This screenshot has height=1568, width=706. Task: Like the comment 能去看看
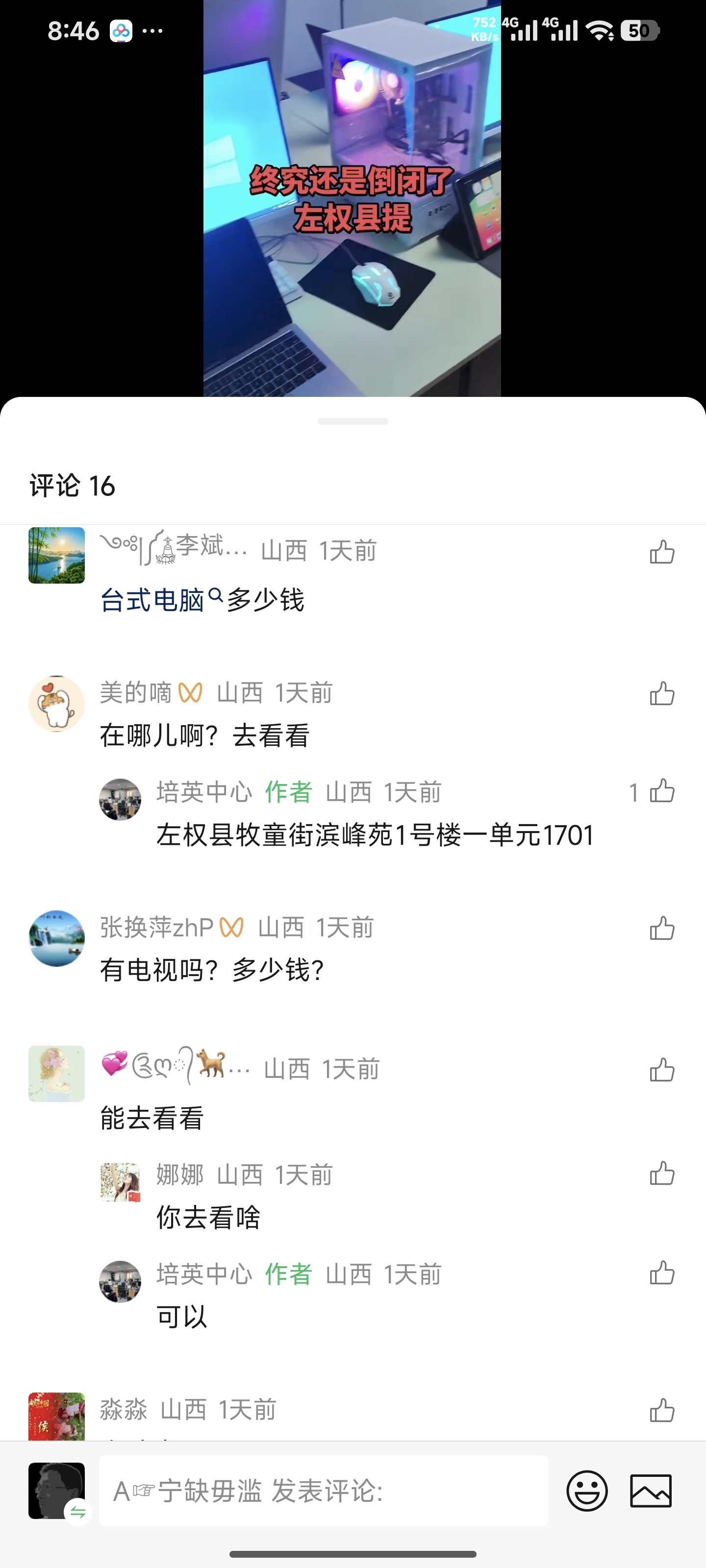pos(661,1070)
